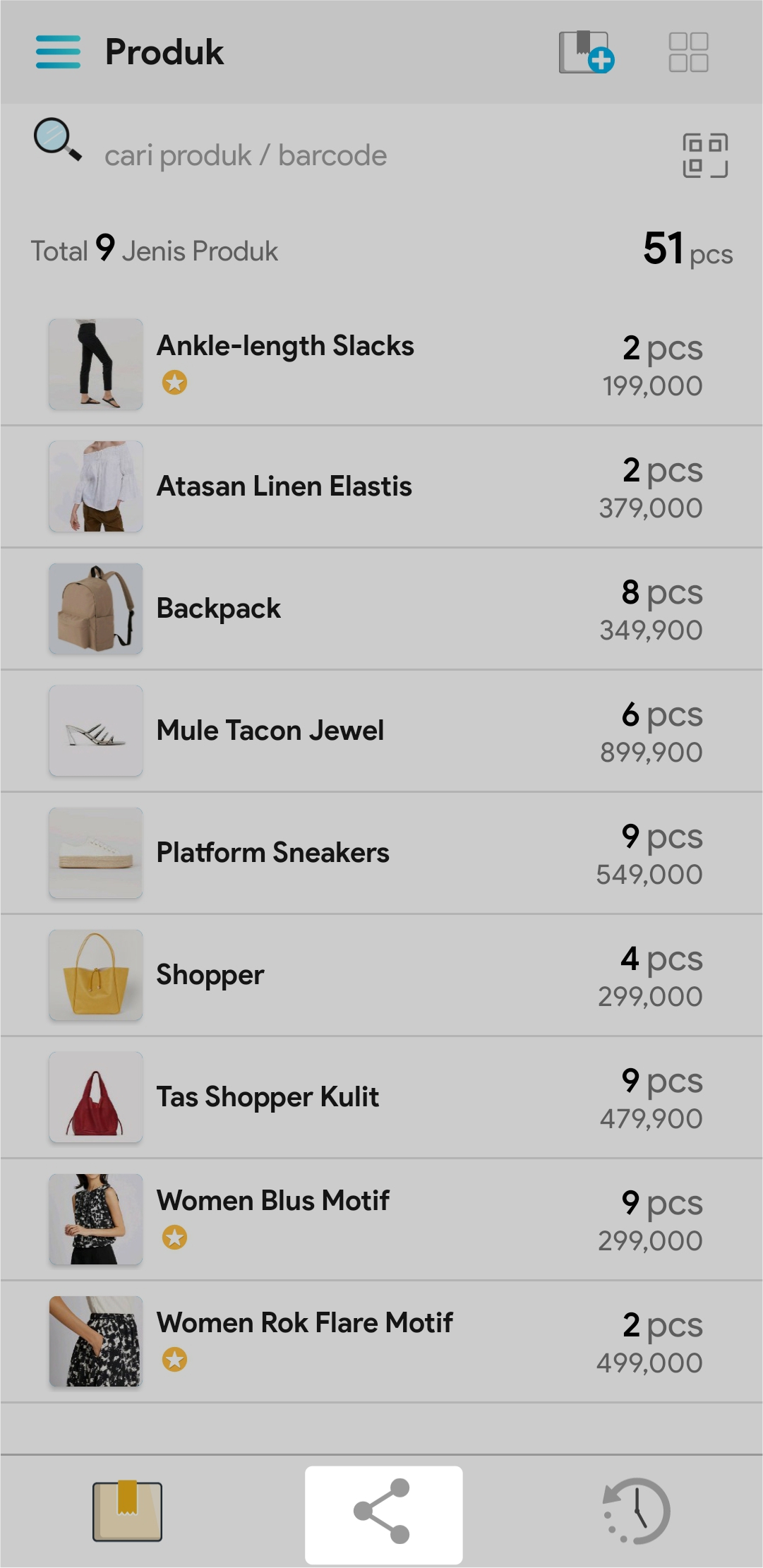The width and height of the screenshot is (763, 1568).
Task: Open the history clock tab
Action: pos(637,1511)
